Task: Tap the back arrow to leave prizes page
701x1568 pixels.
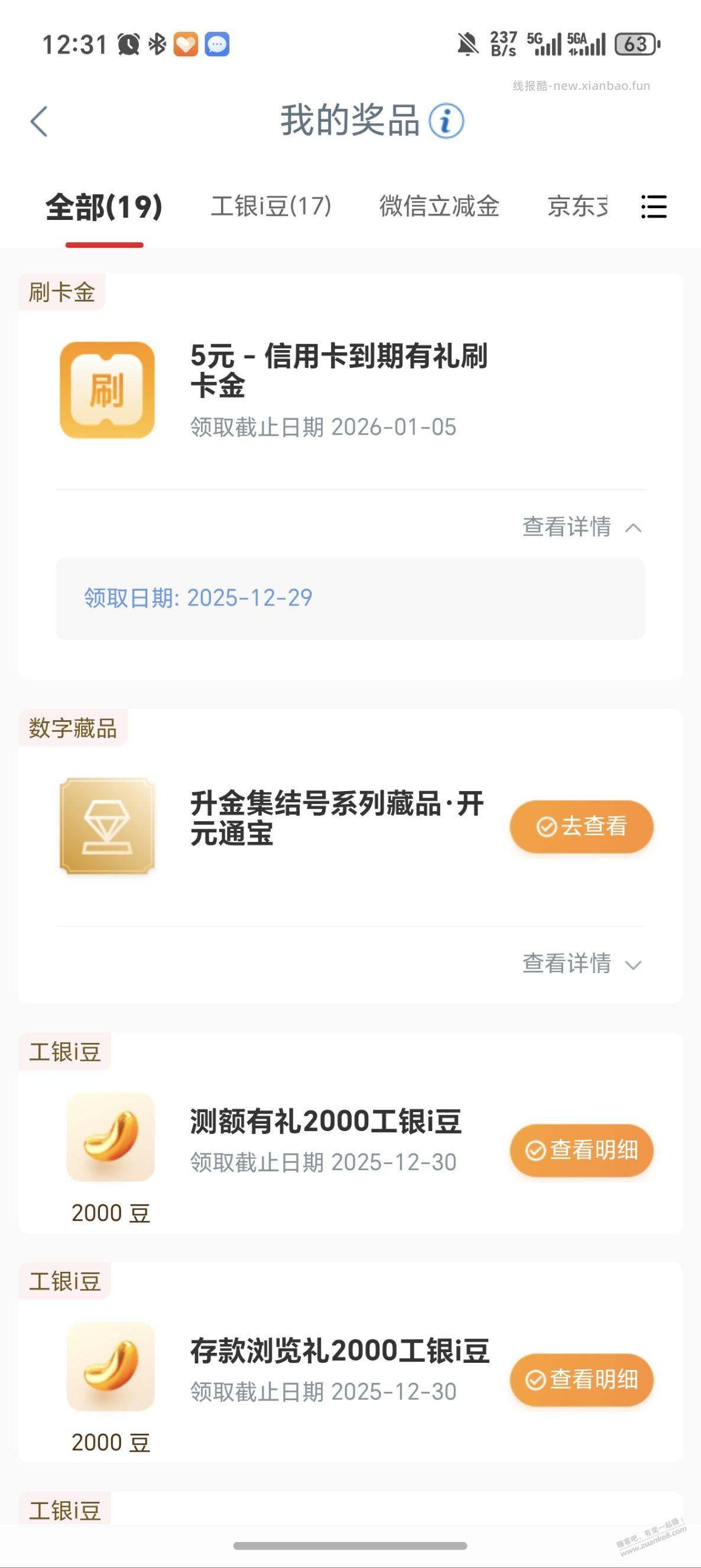Action: tap(38, 121)
